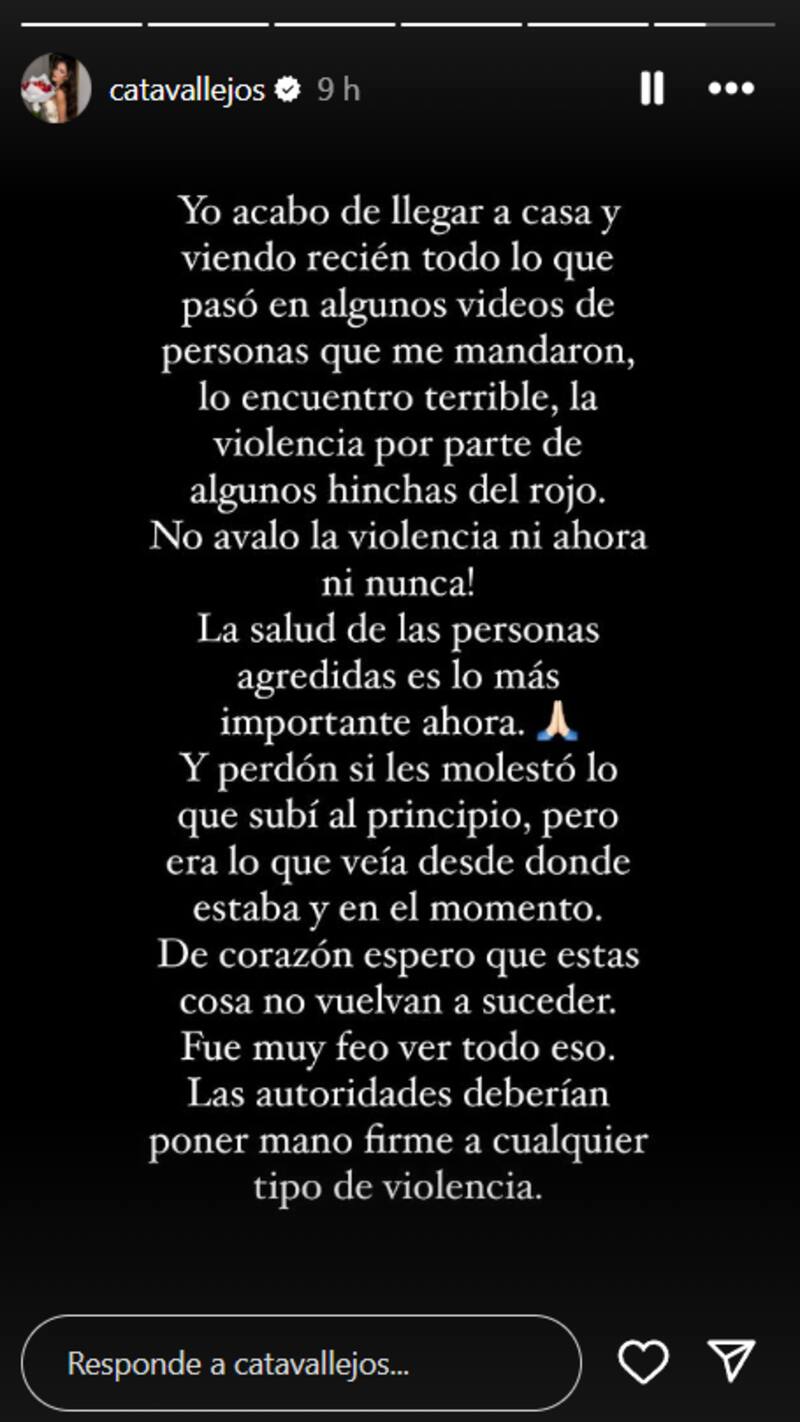The width and height of the screenshot is (800, 1422).
Task: Share the story via paper plane icon
Action: coord(730,1362)
